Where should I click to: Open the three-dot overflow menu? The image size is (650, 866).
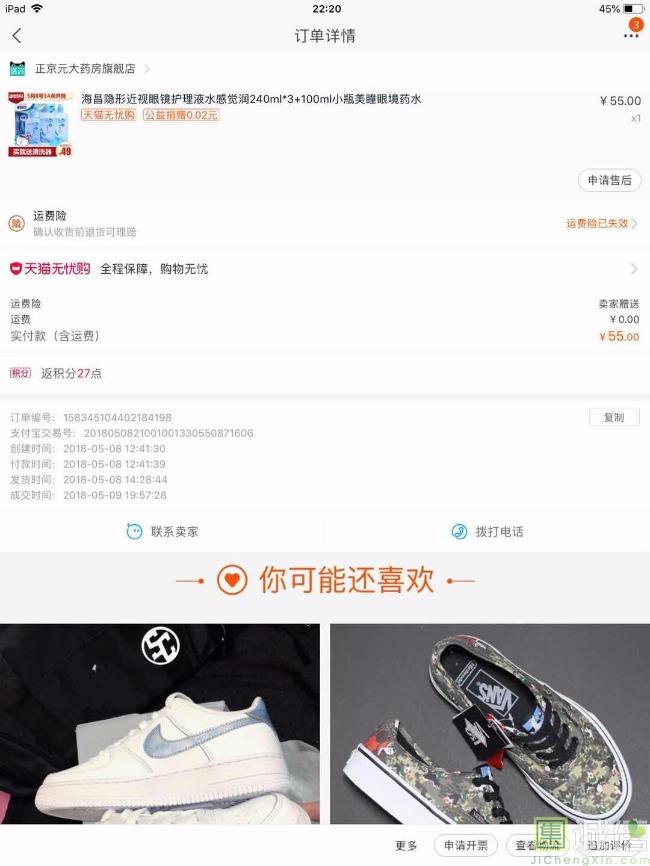[630, 35]
